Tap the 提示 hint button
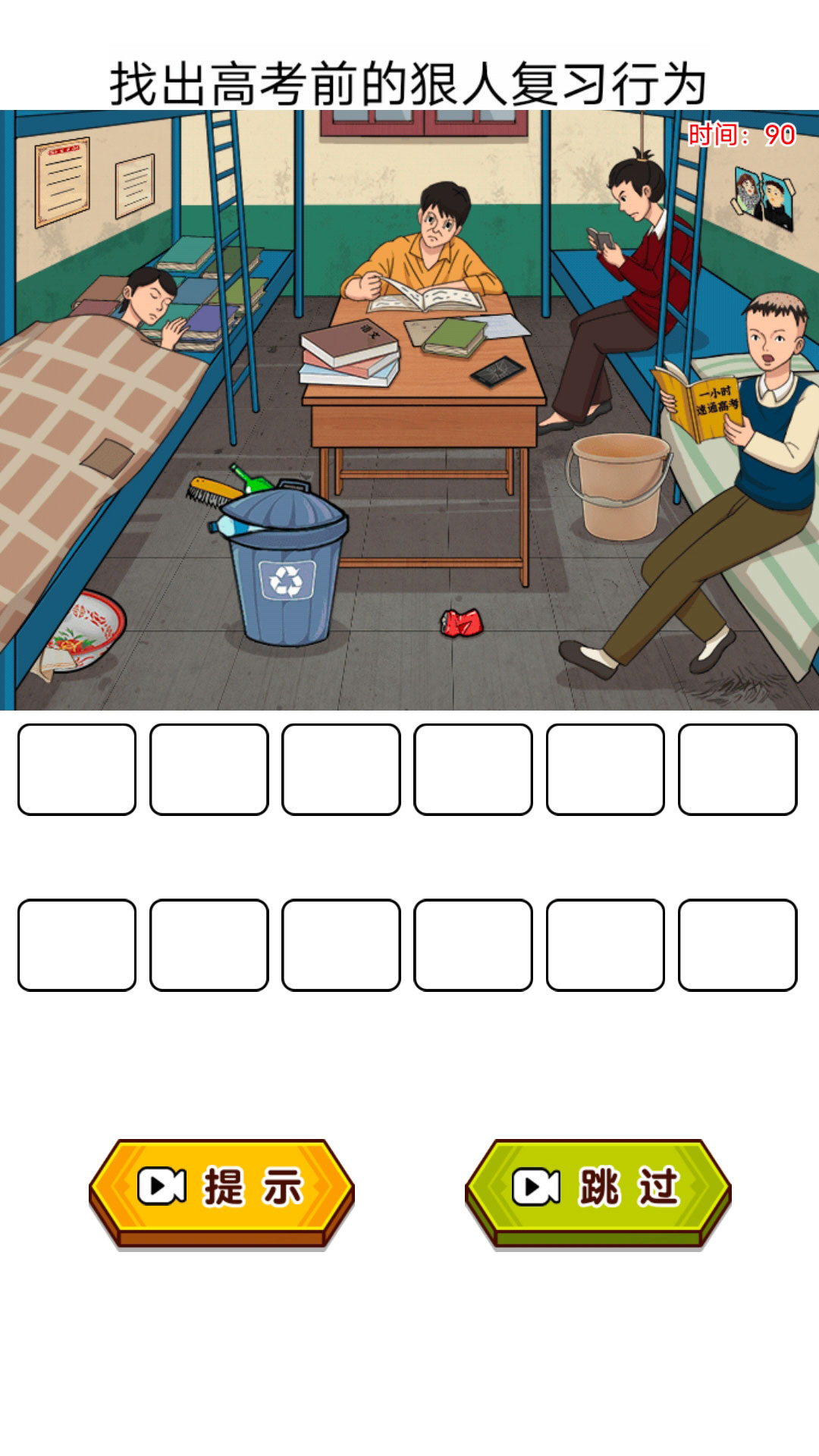The image size is (819, 1456). click(221, 1194)
